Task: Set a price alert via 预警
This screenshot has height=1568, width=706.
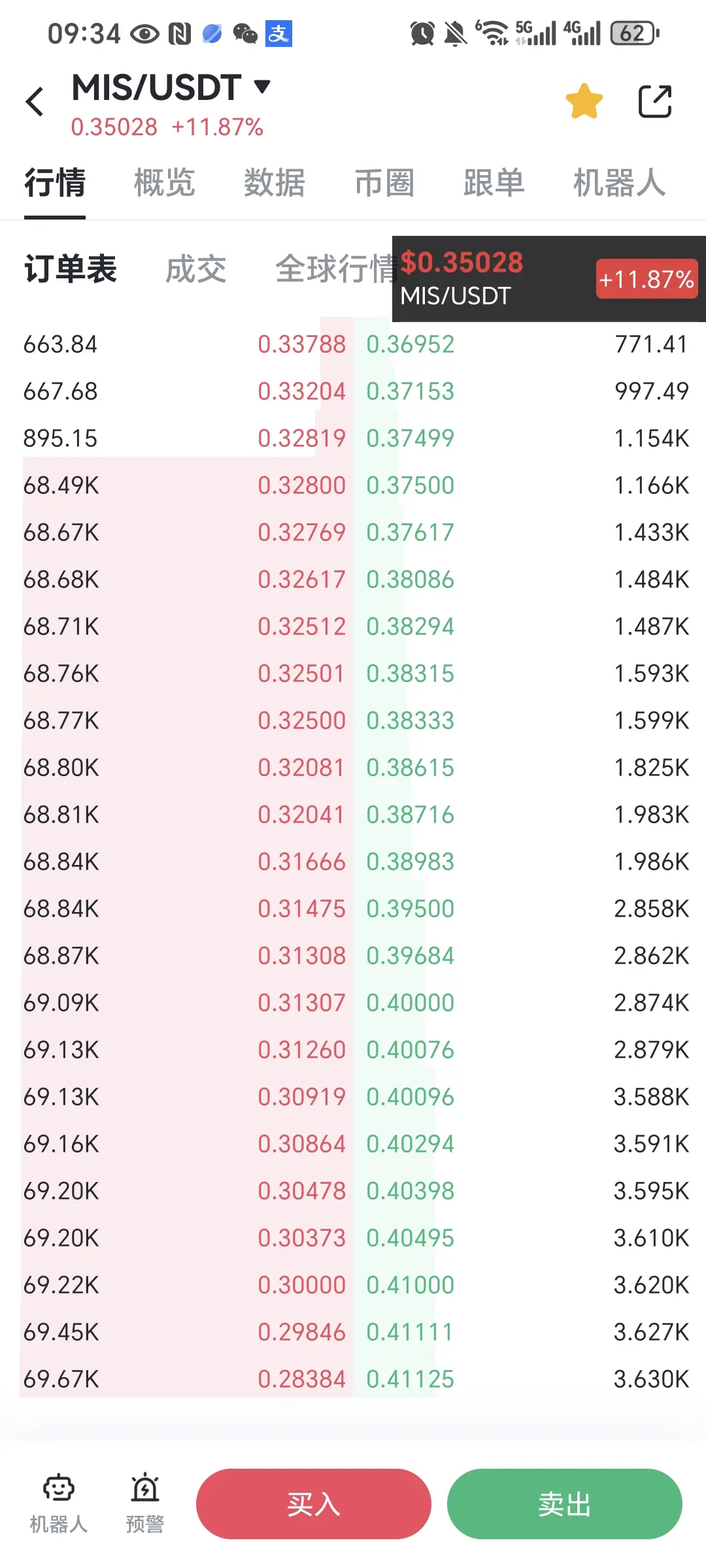Action: (x=145, y=1503)
